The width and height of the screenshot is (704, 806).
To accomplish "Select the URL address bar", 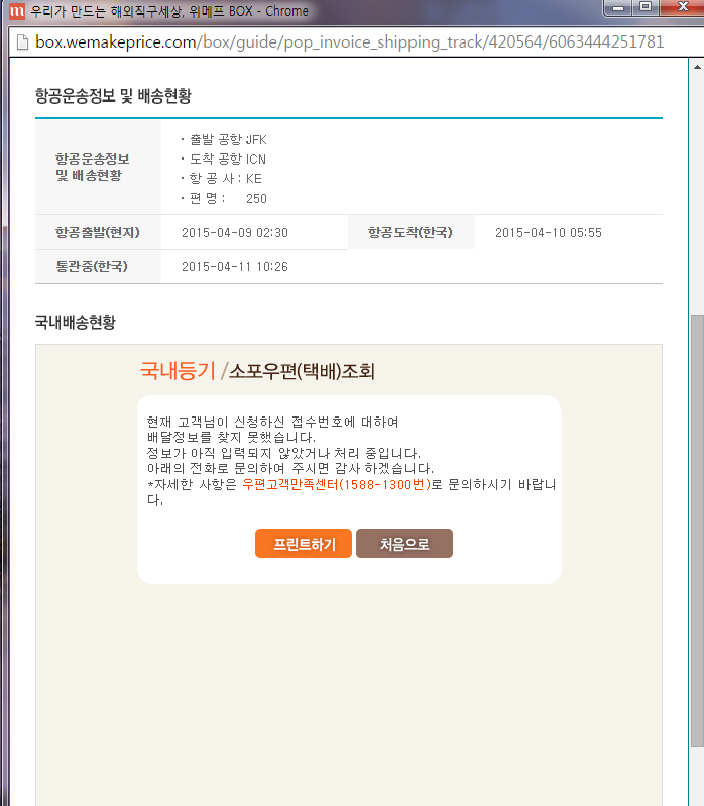I will click(x=350, y=42).
